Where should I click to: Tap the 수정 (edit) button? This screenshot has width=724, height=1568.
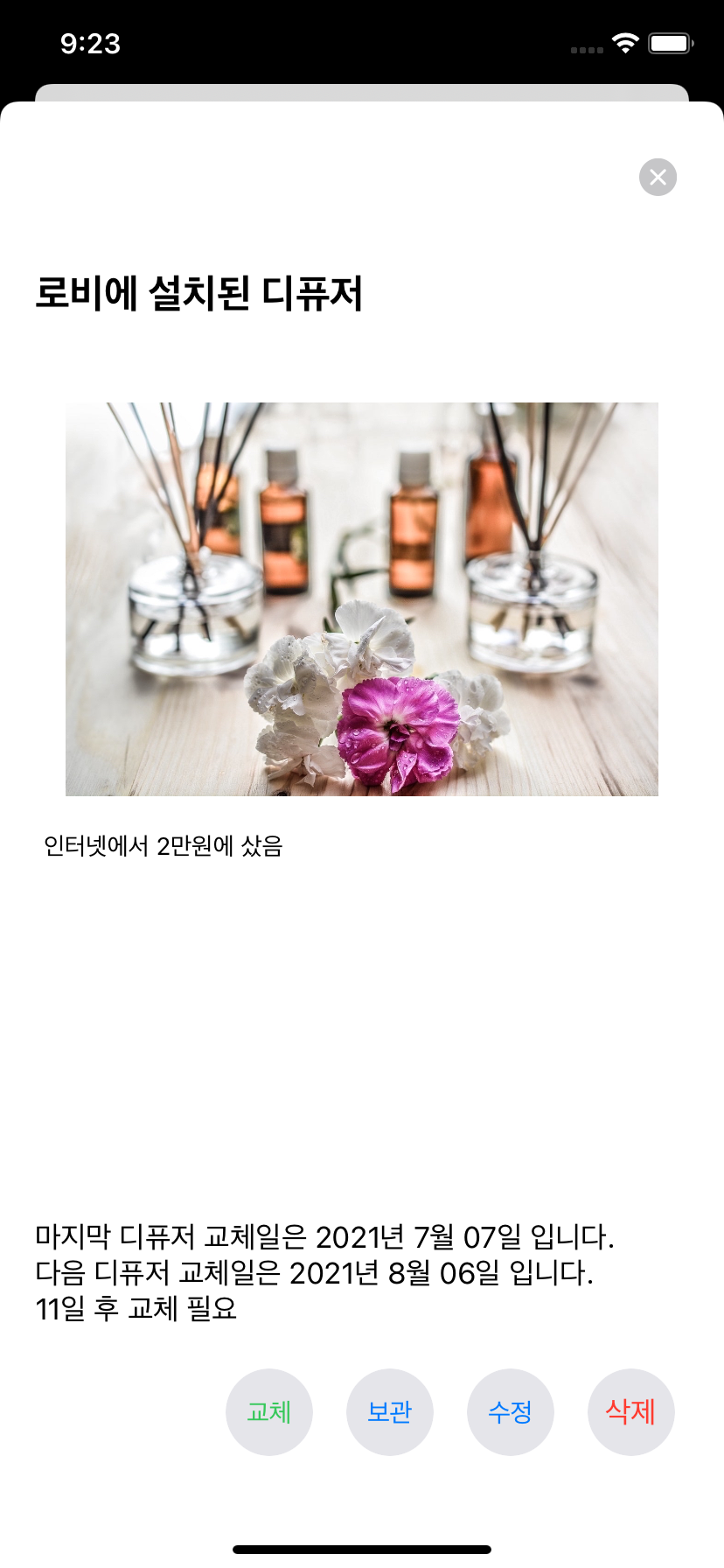(x=511, y=1411)
